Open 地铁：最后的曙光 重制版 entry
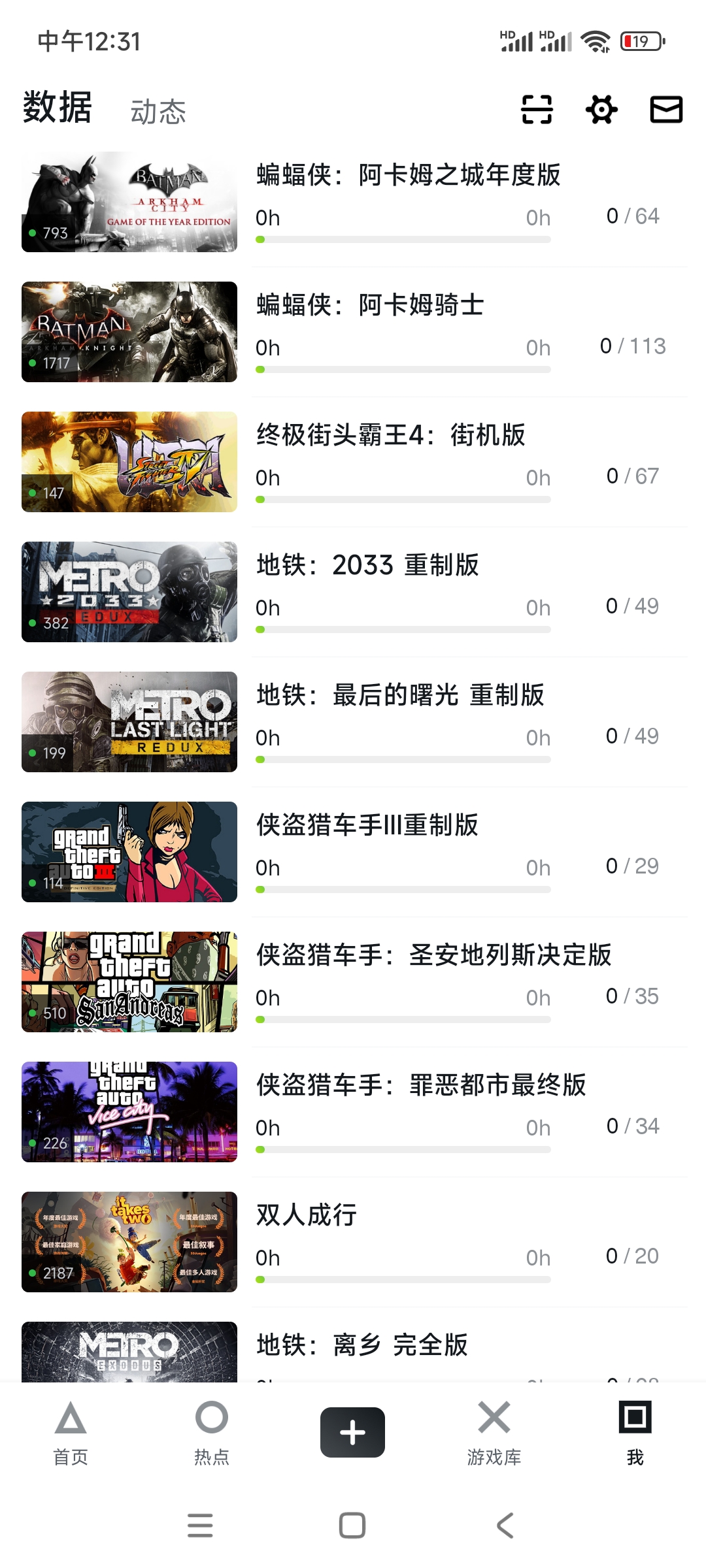706x1568 pixels. pos(400,695)
